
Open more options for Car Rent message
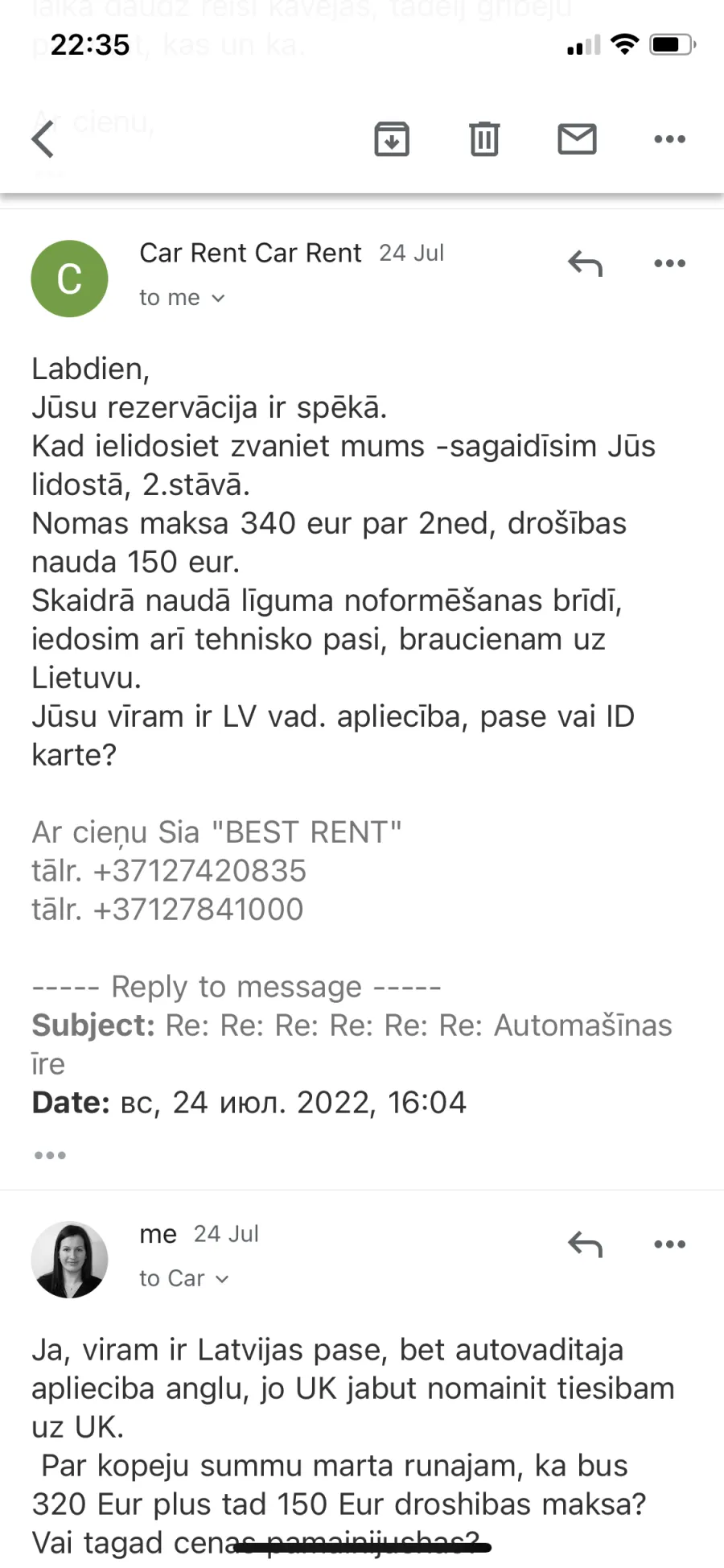tap(669, 263)
